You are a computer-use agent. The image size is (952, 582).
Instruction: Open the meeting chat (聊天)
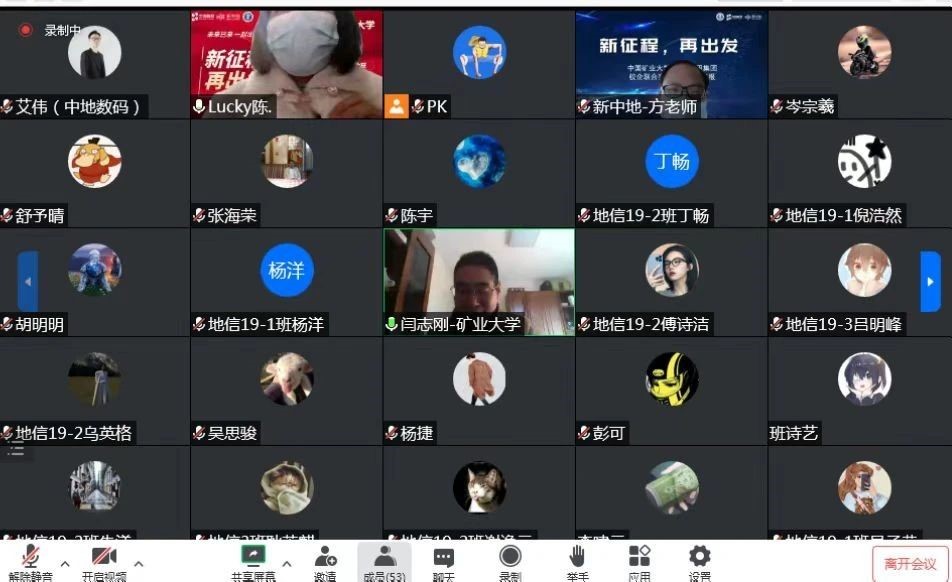(444, 561)
